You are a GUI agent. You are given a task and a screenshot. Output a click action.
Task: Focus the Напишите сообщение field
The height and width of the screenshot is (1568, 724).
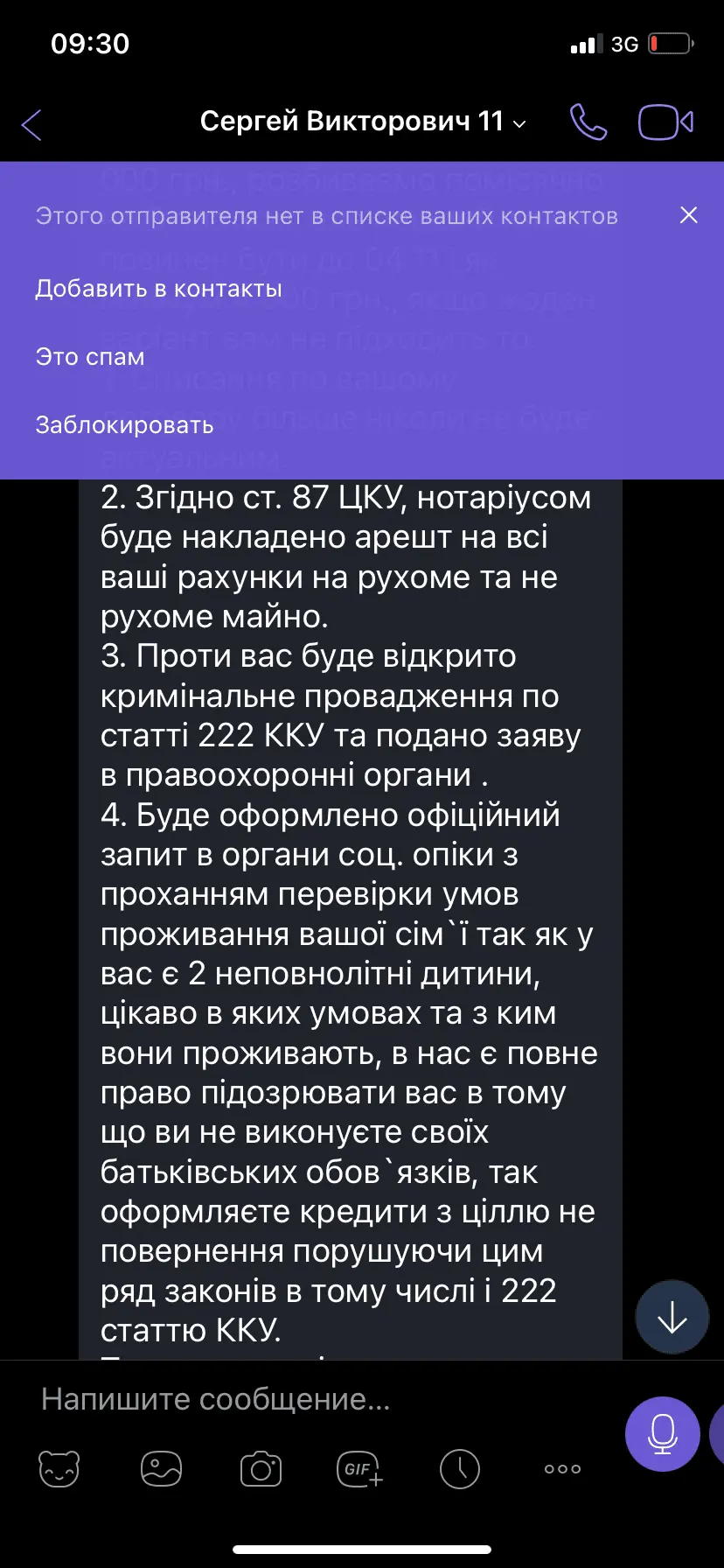click(315, 1400)
